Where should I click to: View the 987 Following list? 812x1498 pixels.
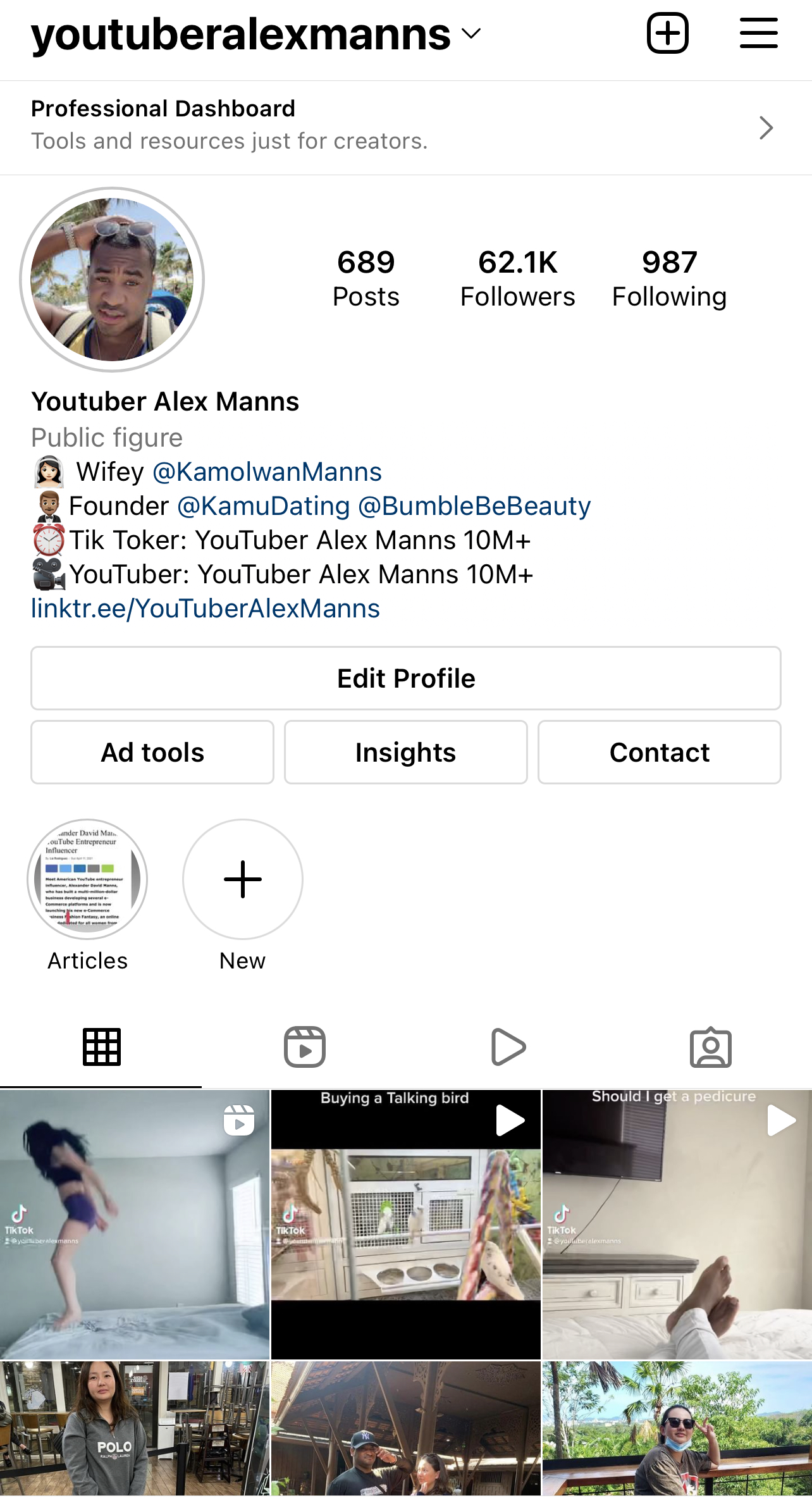pos(669,279)
